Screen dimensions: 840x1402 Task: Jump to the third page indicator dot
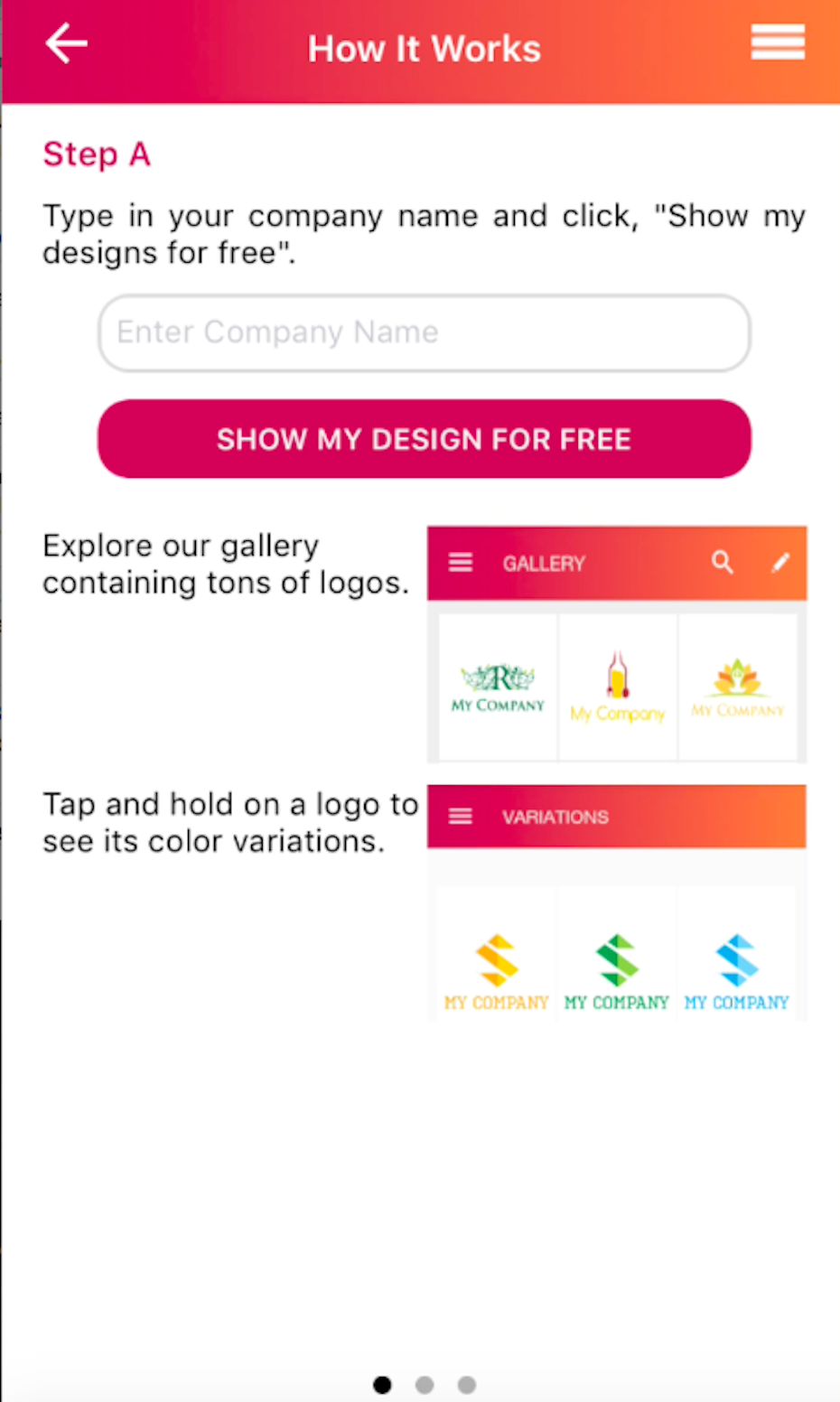tap(466, 1385)
